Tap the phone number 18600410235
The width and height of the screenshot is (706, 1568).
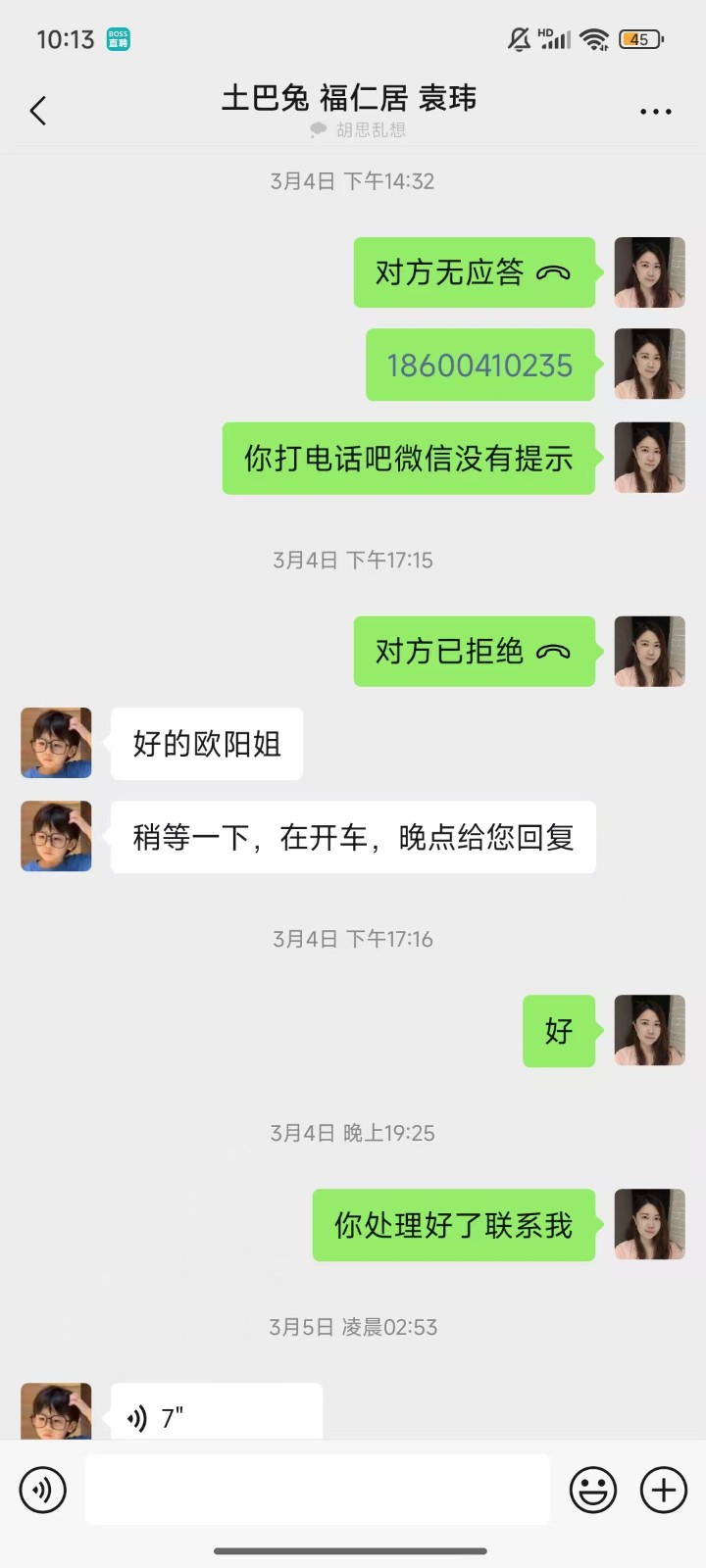click(479, 366)
